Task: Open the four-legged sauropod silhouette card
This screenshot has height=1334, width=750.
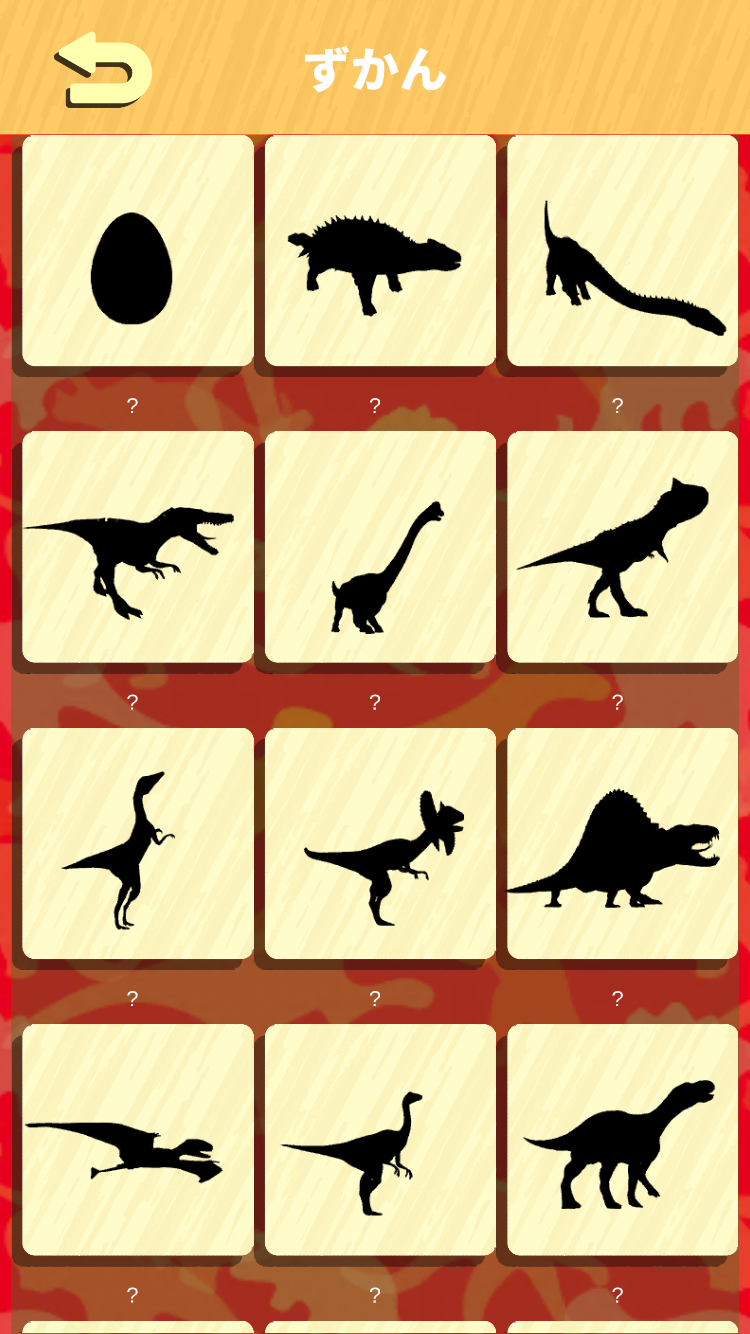Action: (621, 1139)
